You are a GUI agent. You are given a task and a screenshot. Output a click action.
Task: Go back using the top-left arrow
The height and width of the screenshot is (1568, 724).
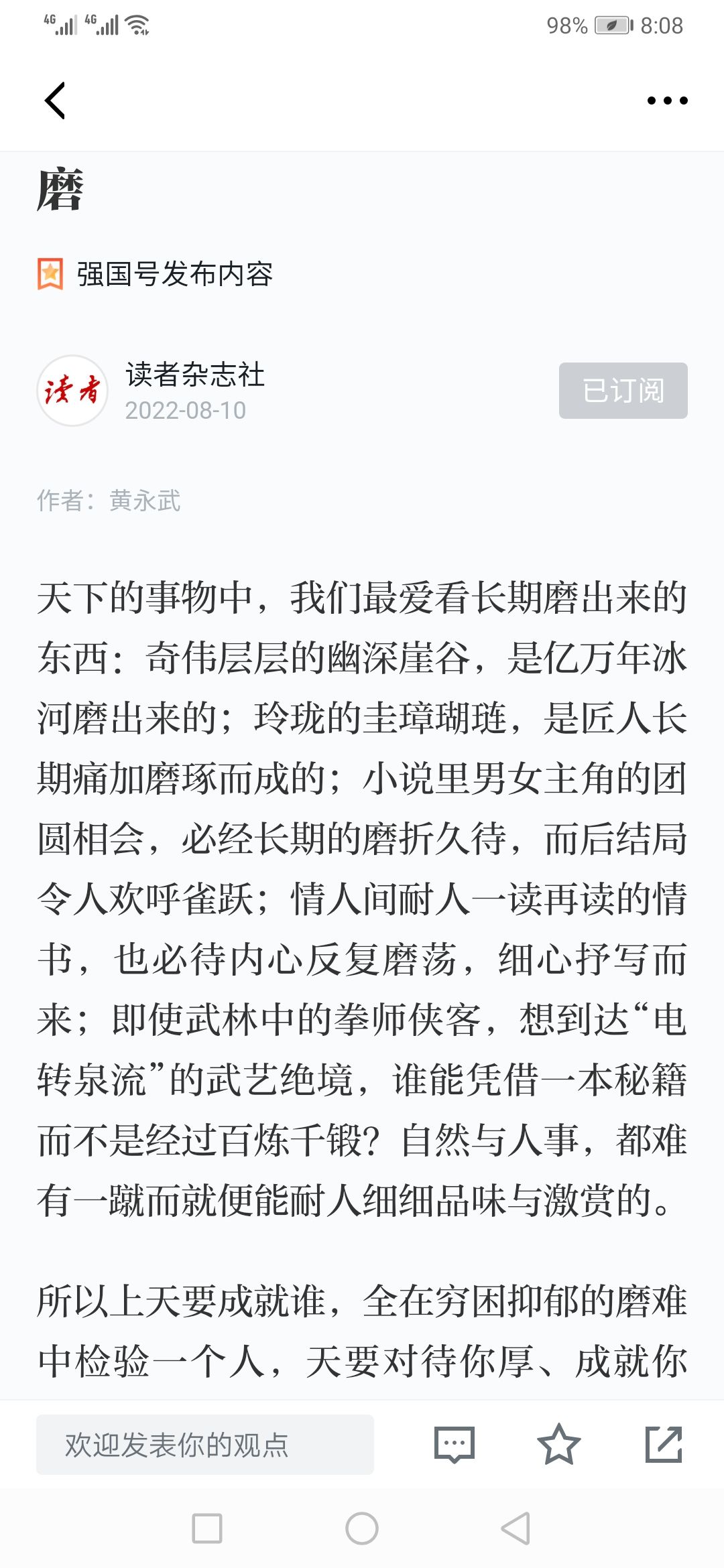(55, 101)
